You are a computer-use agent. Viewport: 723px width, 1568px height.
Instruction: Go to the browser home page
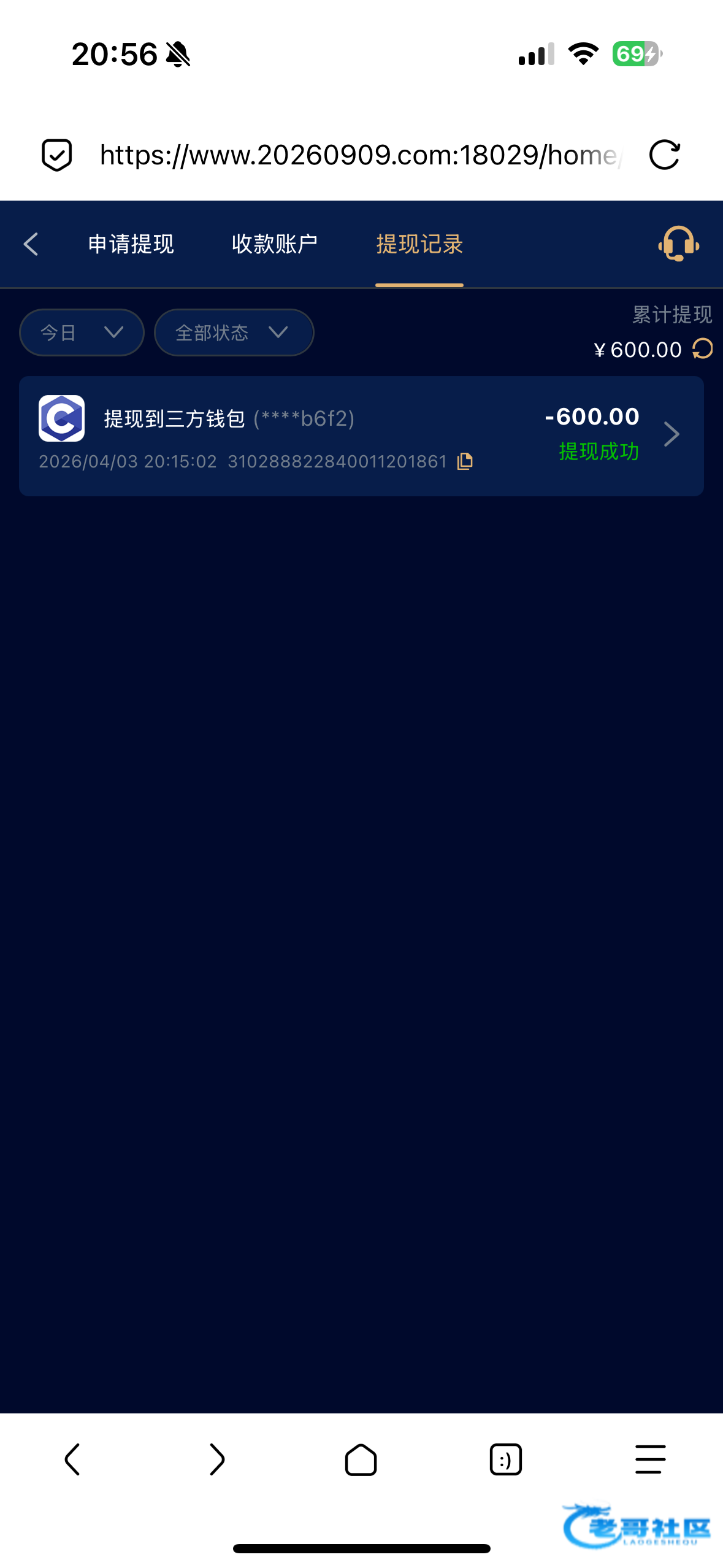(361, 1459)
